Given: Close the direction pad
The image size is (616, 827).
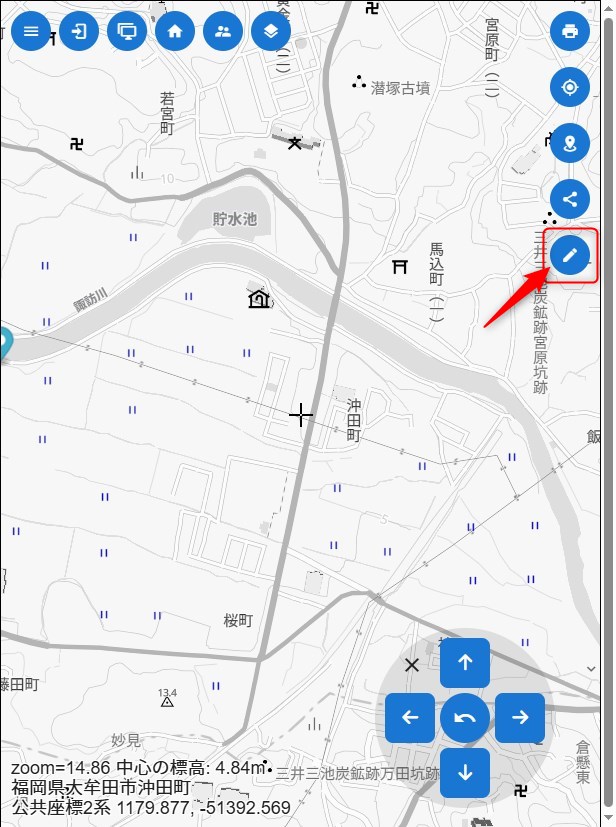Looking at the screenshot, I should pyautogui.click(x=411, y=665).
